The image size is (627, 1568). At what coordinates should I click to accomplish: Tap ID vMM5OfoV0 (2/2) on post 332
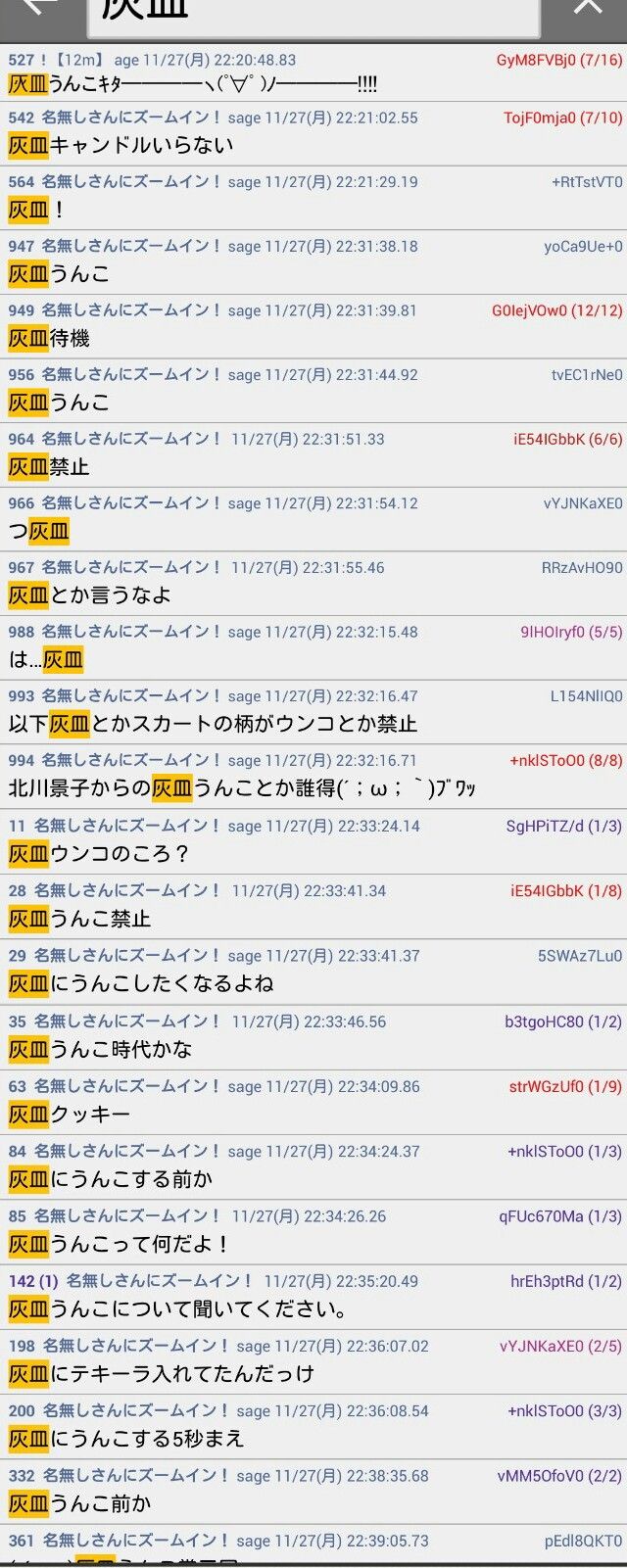pos(558,1476)
